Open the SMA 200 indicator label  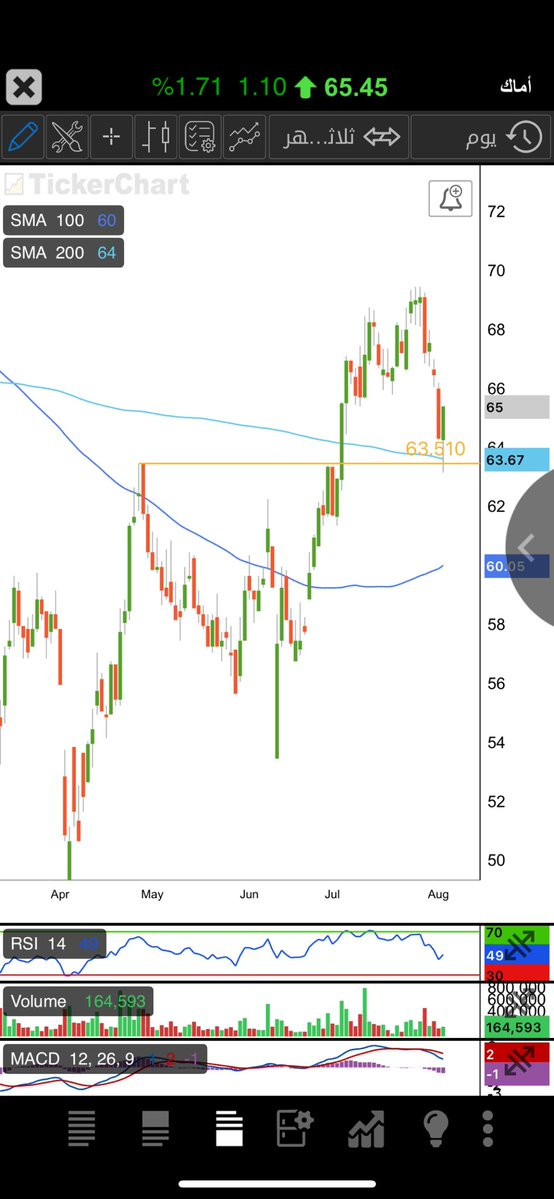[63, 252]
